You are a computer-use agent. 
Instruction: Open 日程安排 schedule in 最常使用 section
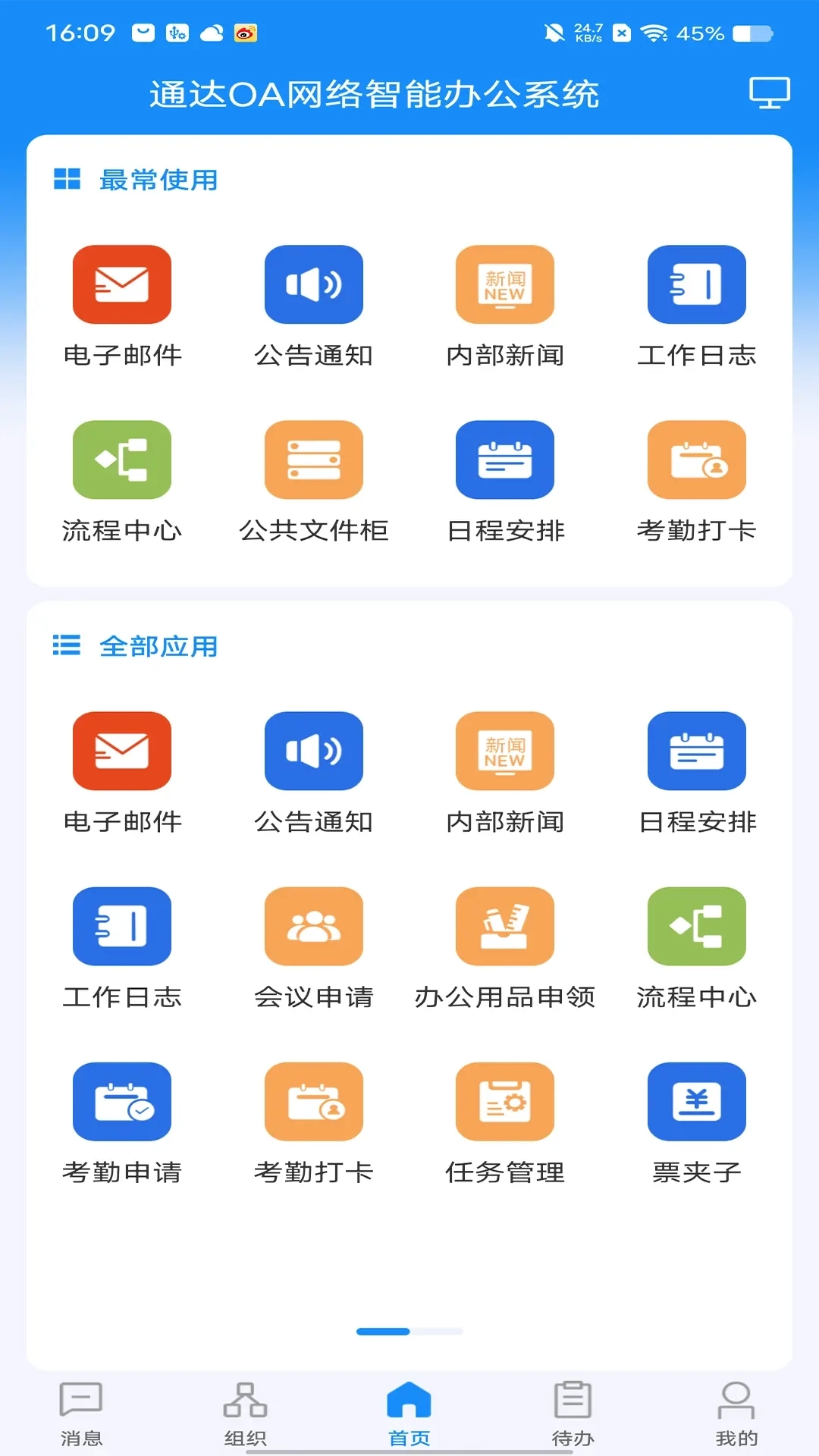(x=505, y=460)
